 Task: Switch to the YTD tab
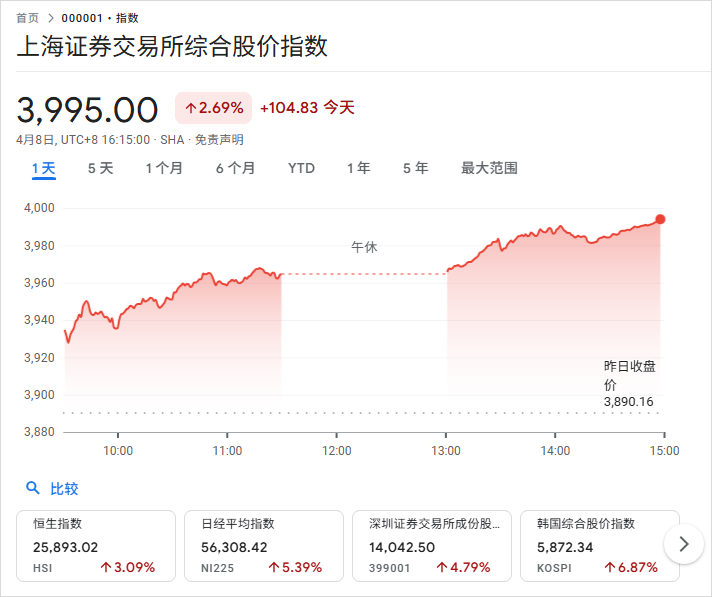coord(301,168)
